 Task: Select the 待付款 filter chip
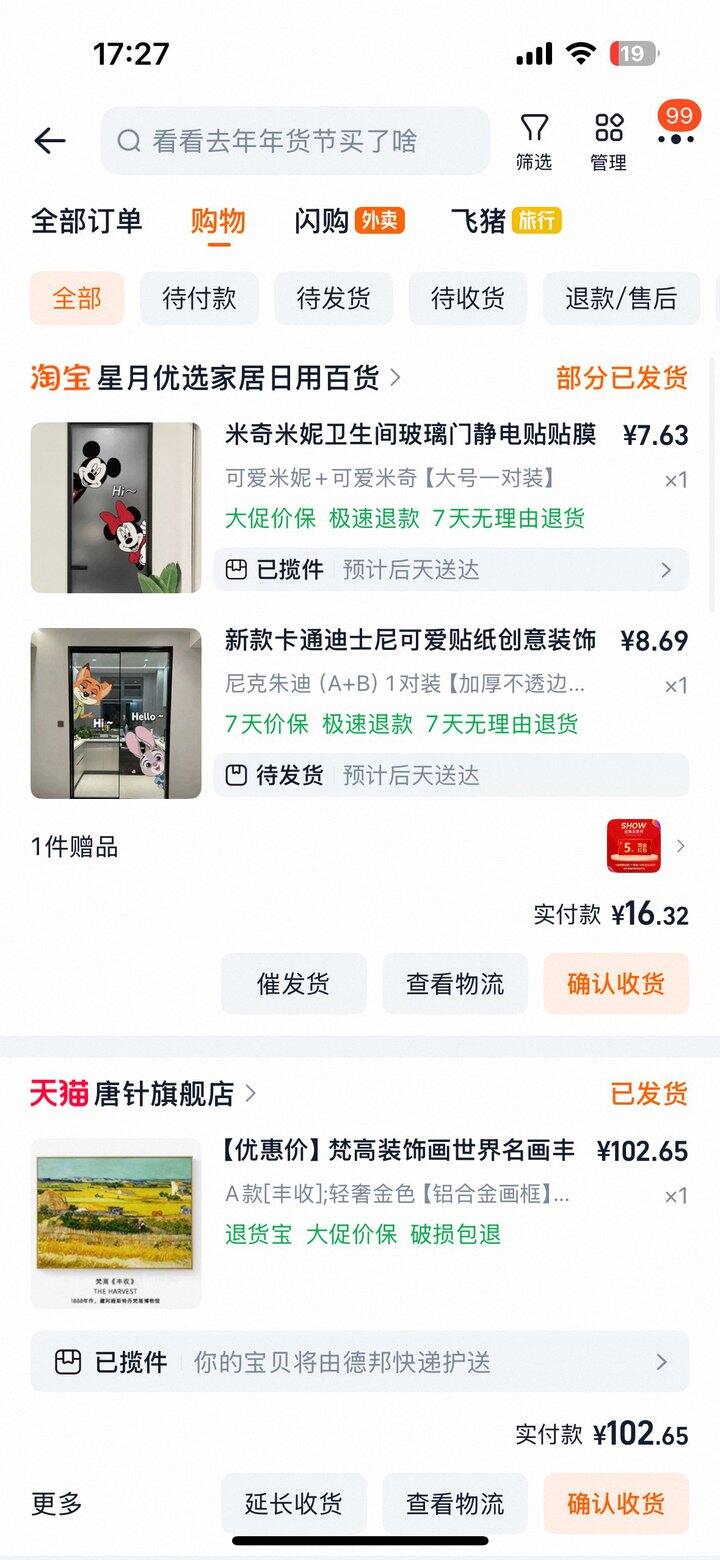pyautogui.click(x=199, y=298)
